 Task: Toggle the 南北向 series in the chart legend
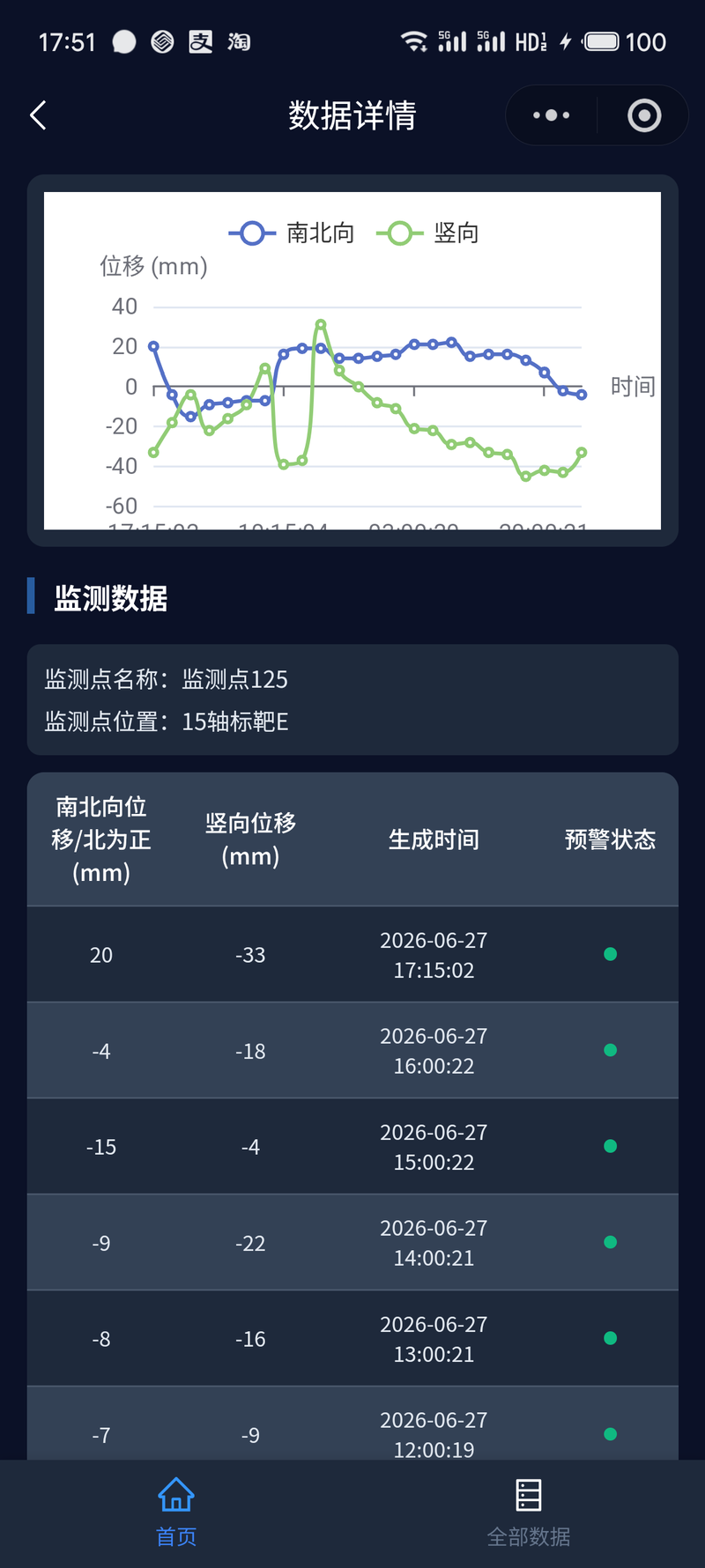292,233
